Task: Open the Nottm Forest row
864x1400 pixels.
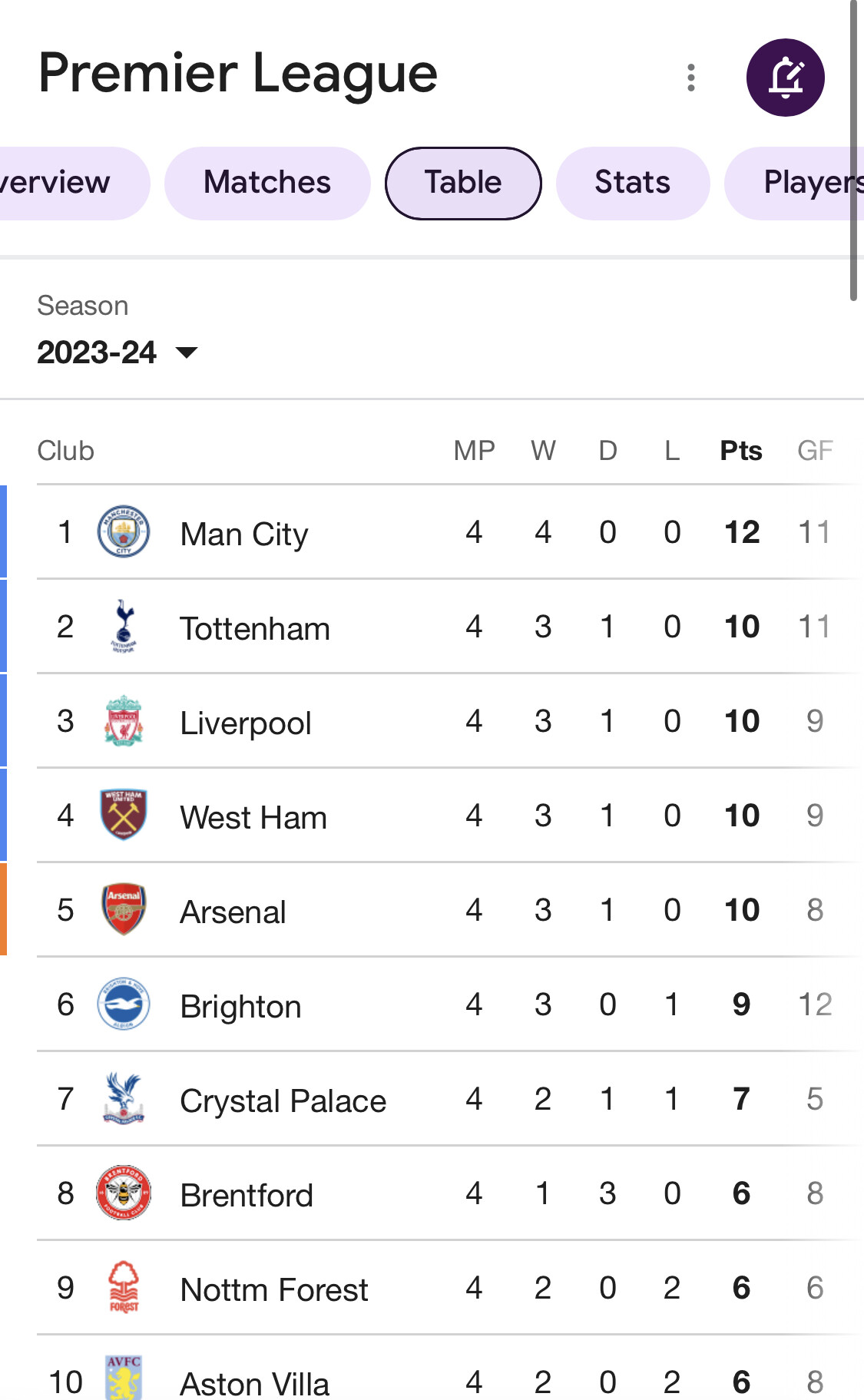Action: pyautogui.click(x=450, y=1288)
